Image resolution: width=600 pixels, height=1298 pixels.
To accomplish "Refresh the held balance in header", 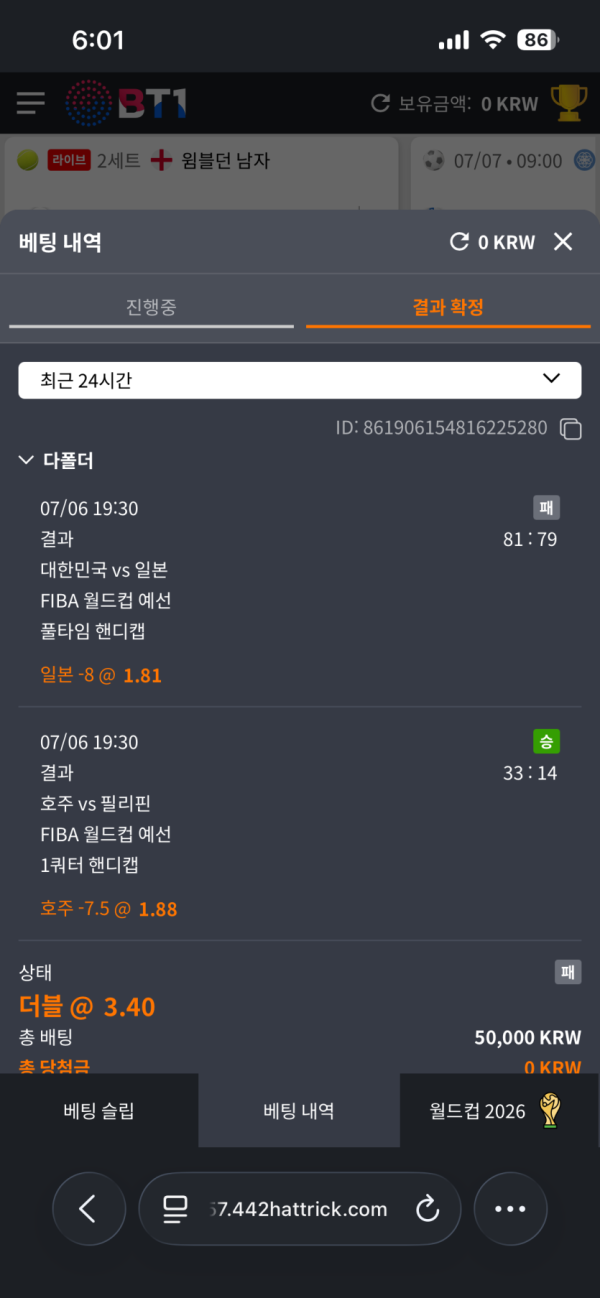I will pos(380,103).
